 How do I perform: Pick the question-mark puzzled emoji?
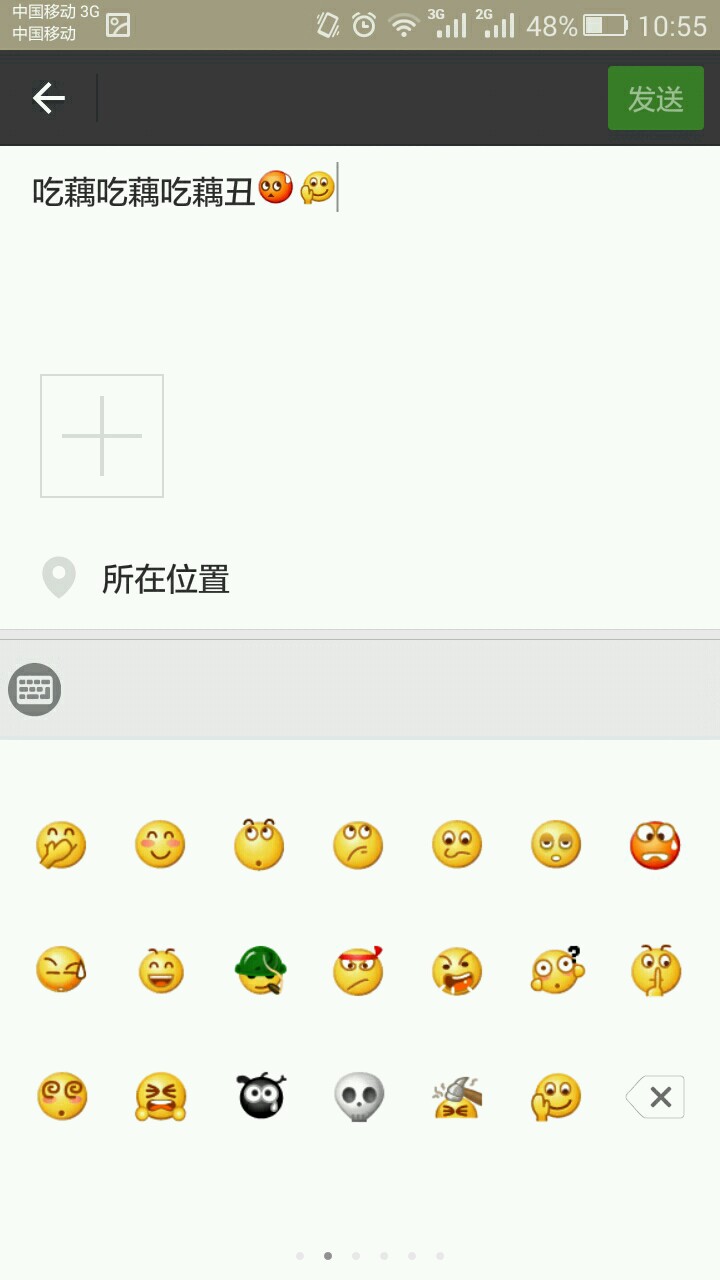click(x=556, y=970)
